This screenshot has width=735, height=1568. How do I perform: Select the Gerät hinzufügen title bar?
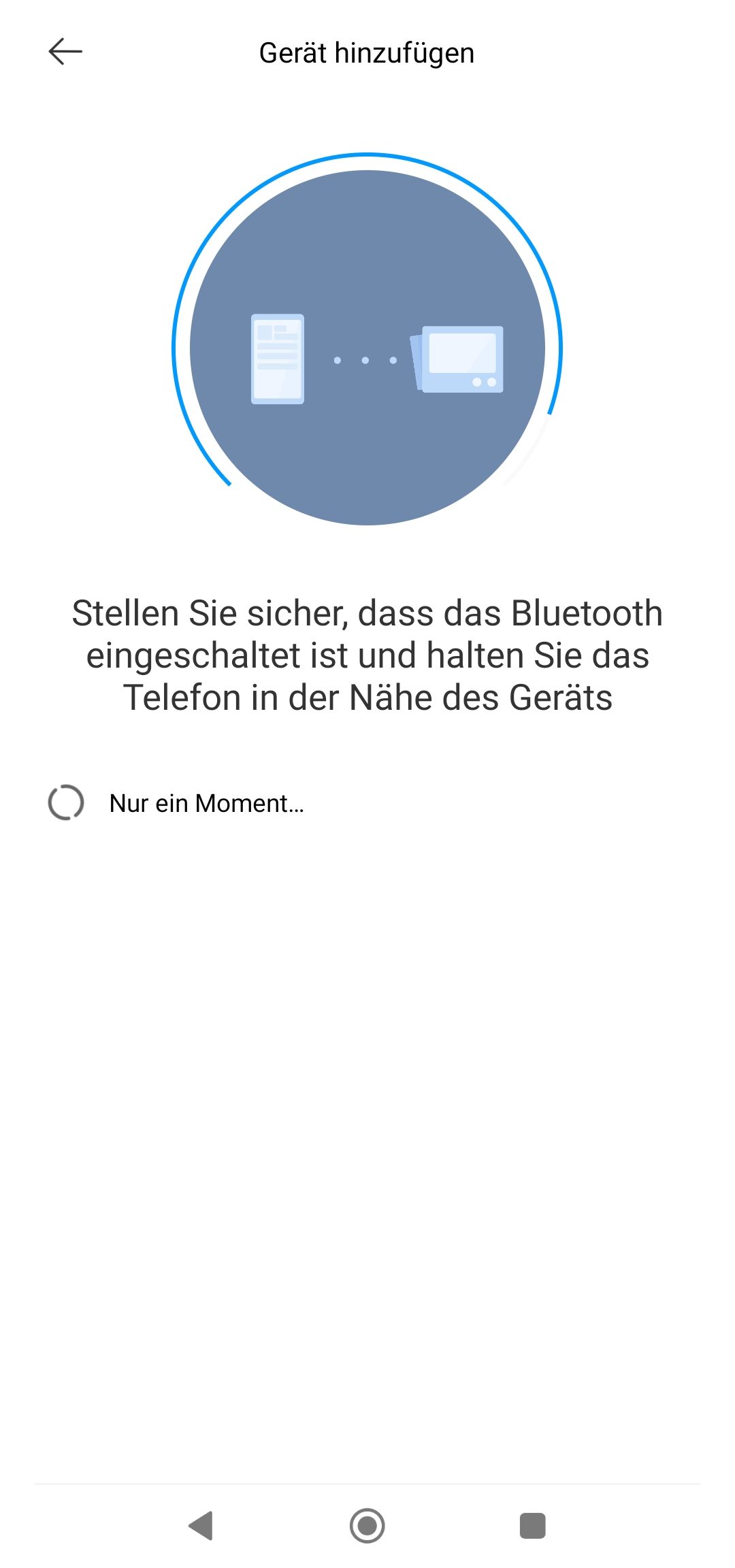pyautogui.click(x=366, y=52)
